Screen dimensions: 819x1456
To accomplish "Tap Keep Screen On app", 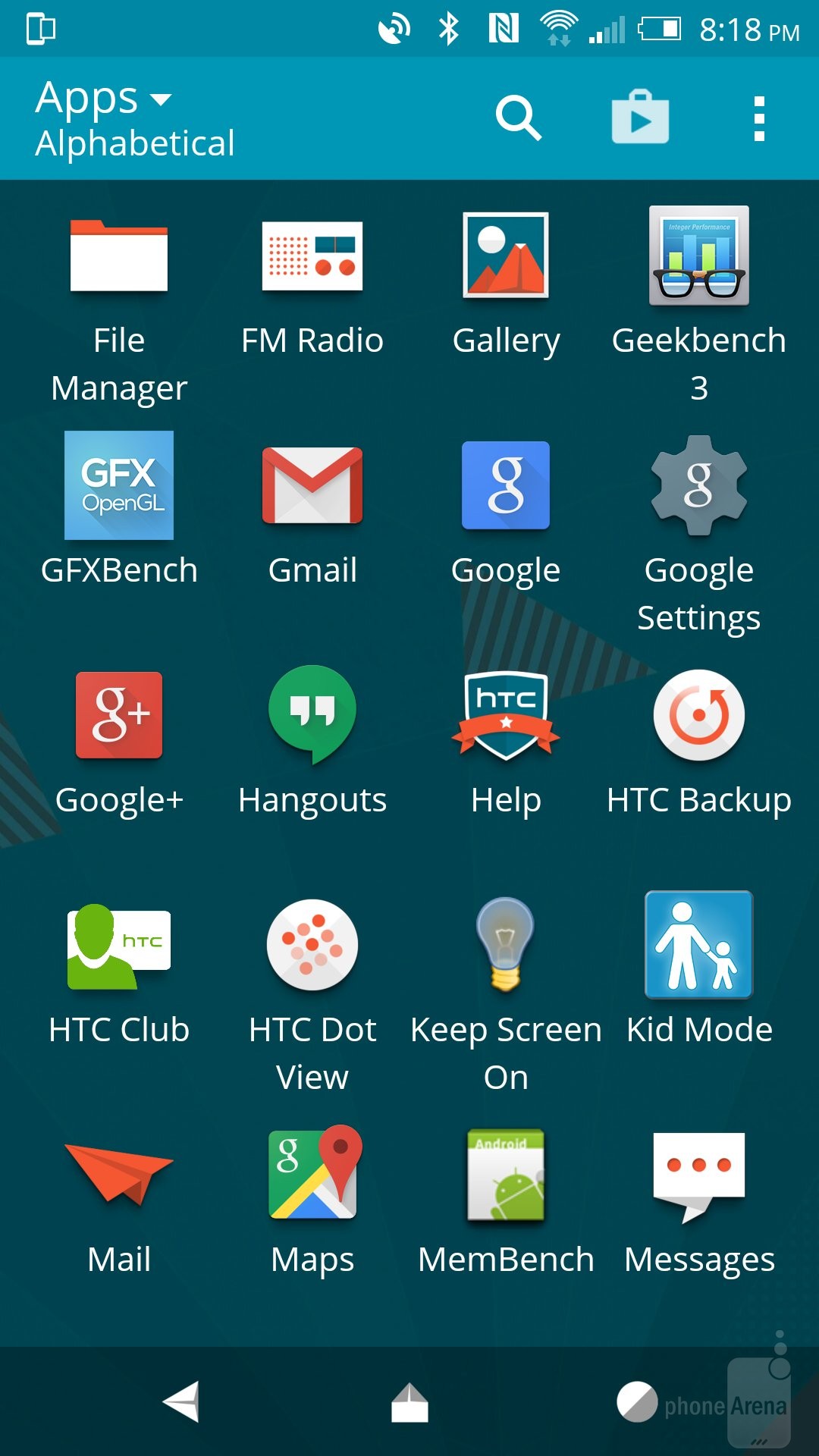I will (506, 945).
